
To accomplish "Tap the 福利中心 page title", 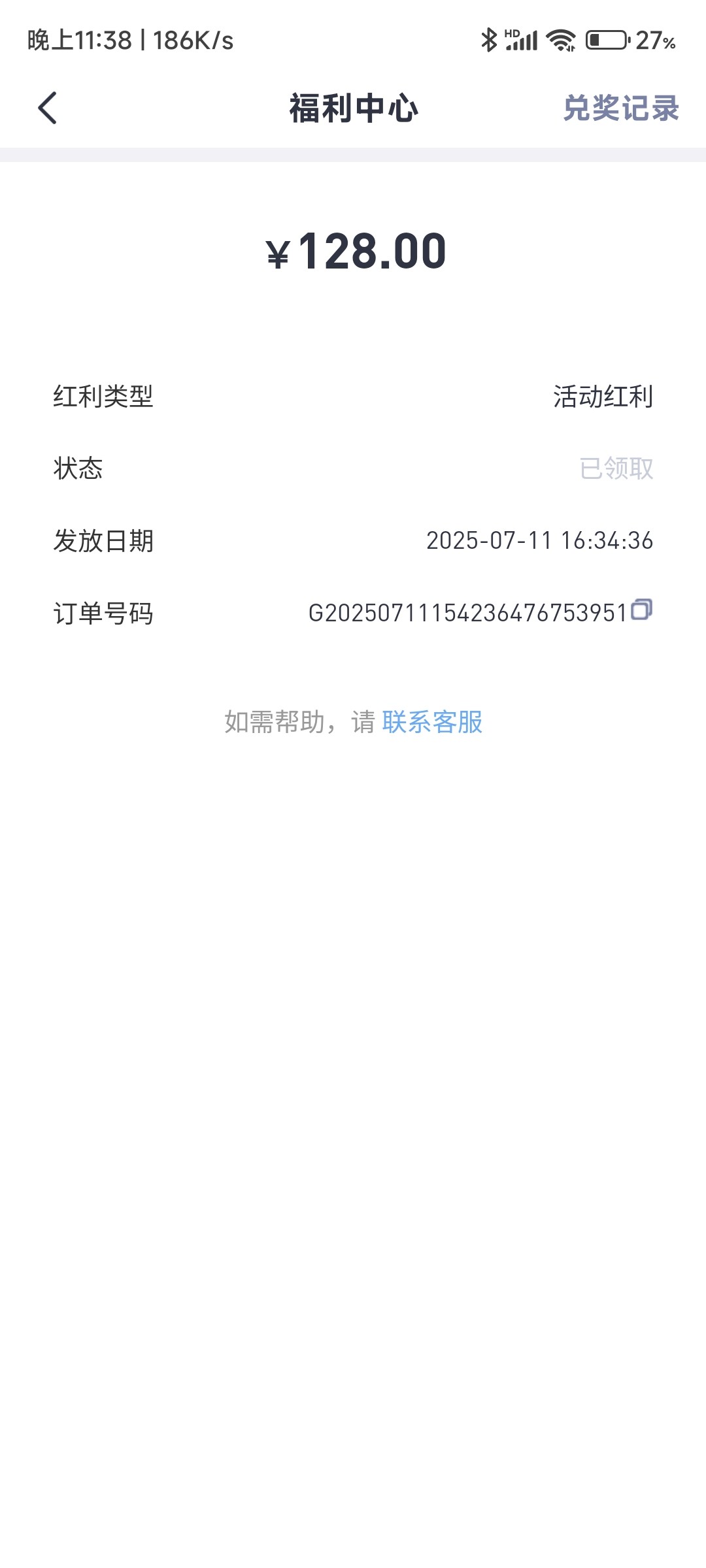I will 353,108.
